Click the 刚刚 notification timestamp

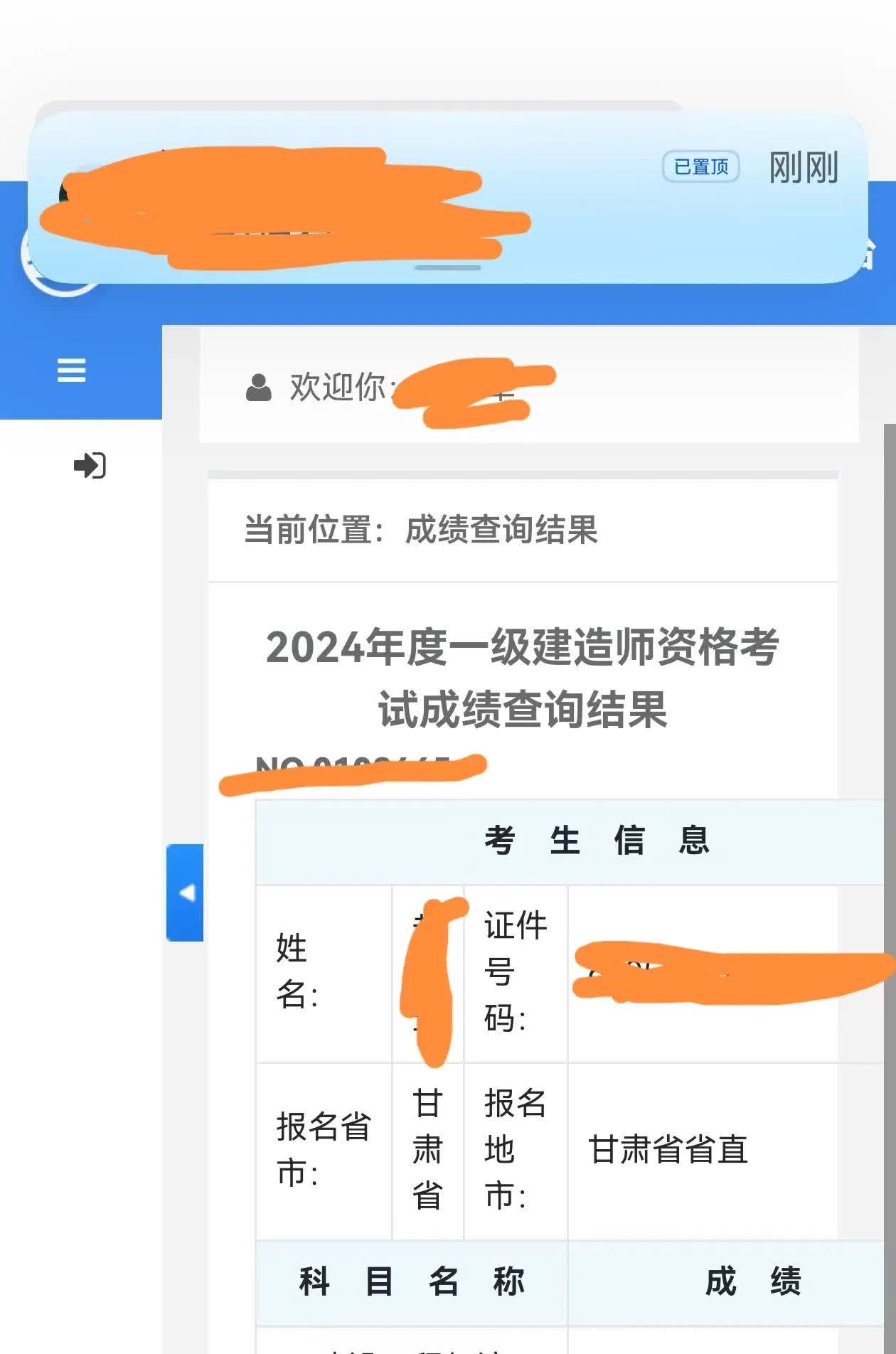tap(803, 166)
